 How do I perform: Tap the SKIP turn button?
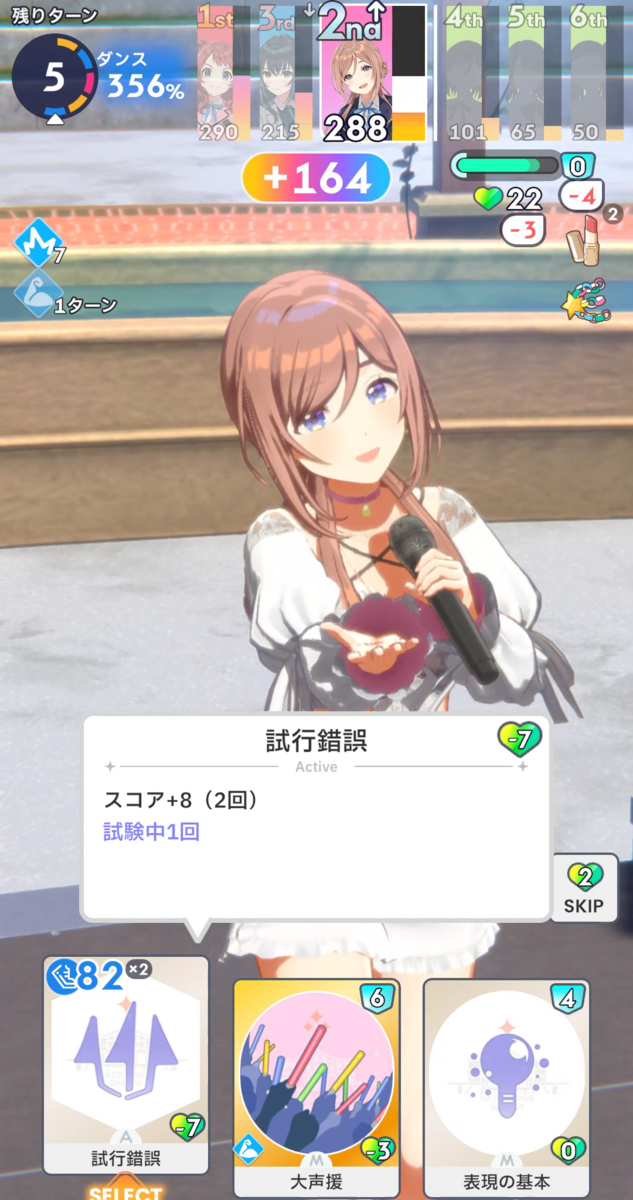pyautogui.click(x=584, y=888)
